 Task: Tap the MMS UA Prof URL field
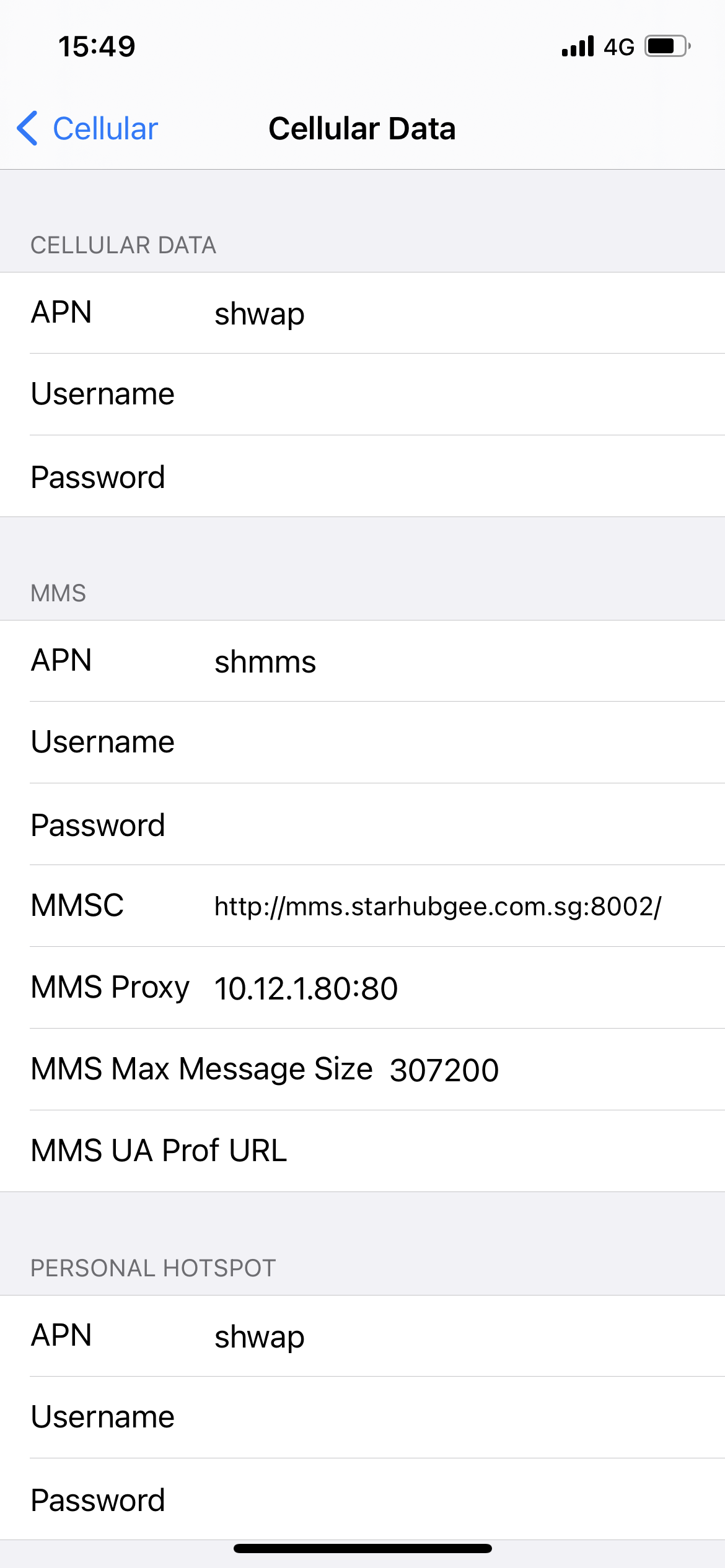pyautogui.click(x=362, y=1151)
